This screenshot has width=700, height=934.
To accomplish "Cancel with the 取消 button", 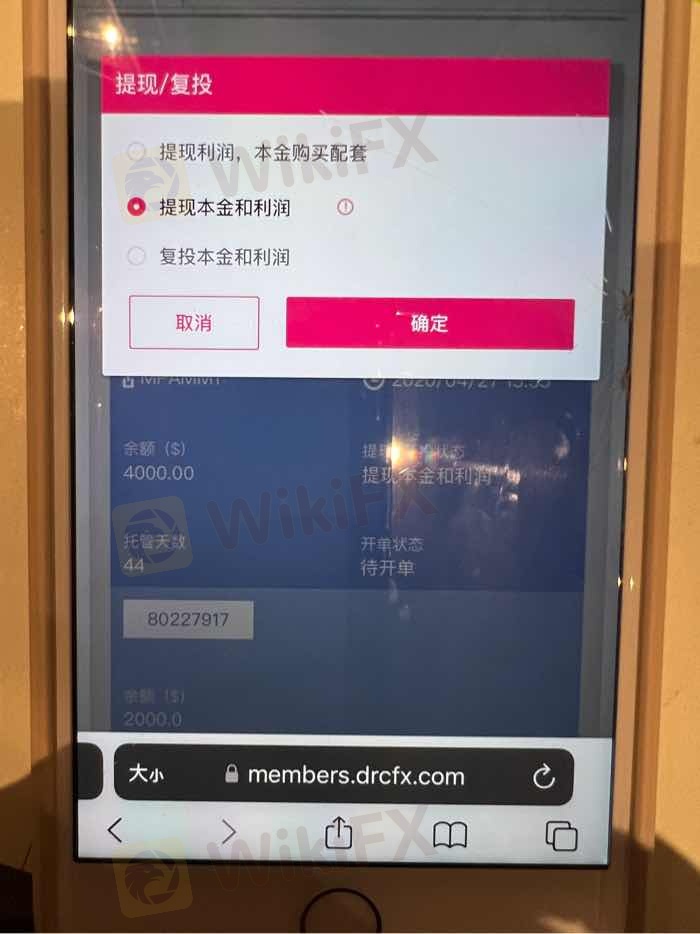I will tap(194, 323).
